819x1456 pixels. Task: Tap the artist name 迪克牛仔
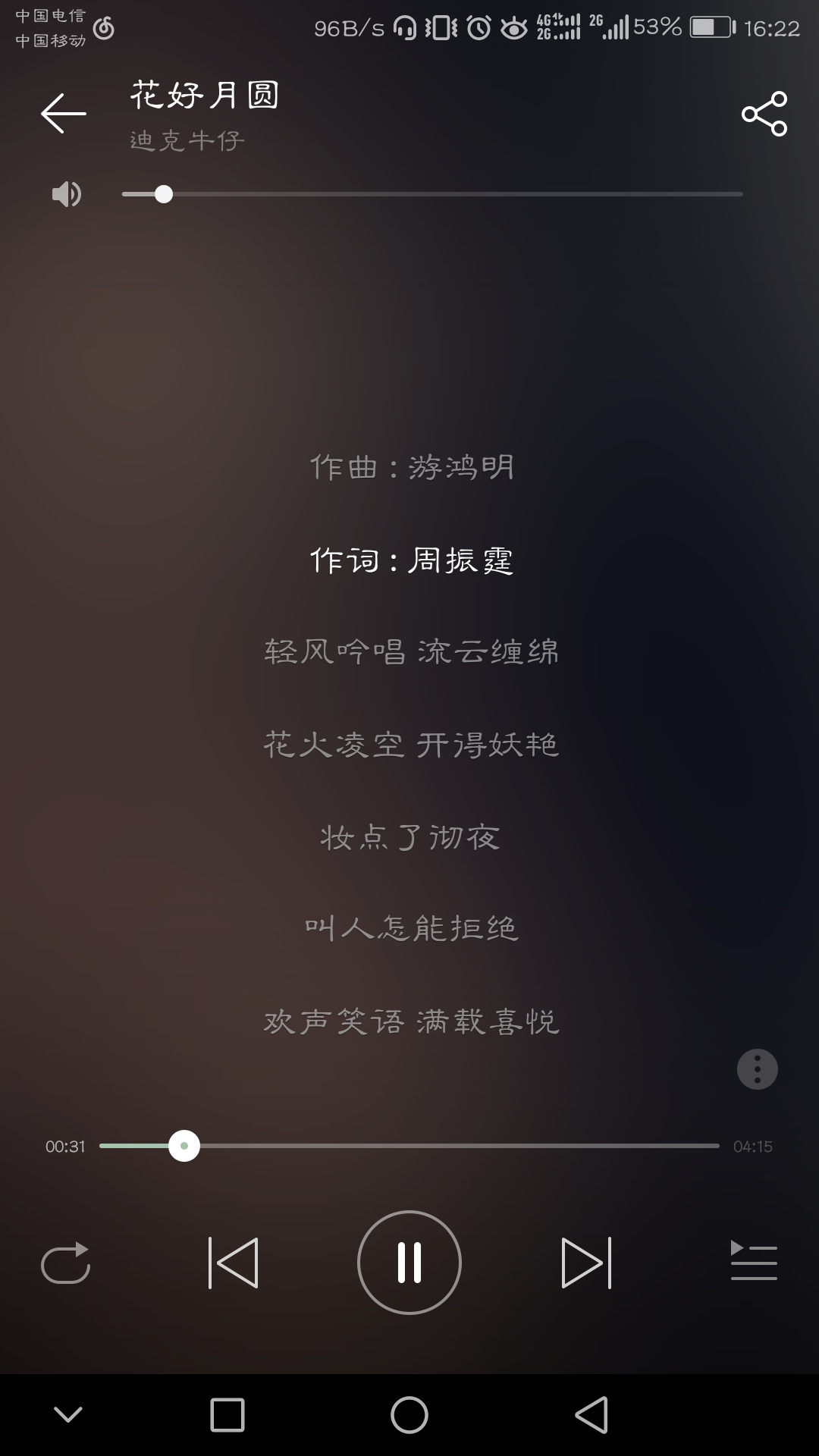tap(184, 141)
